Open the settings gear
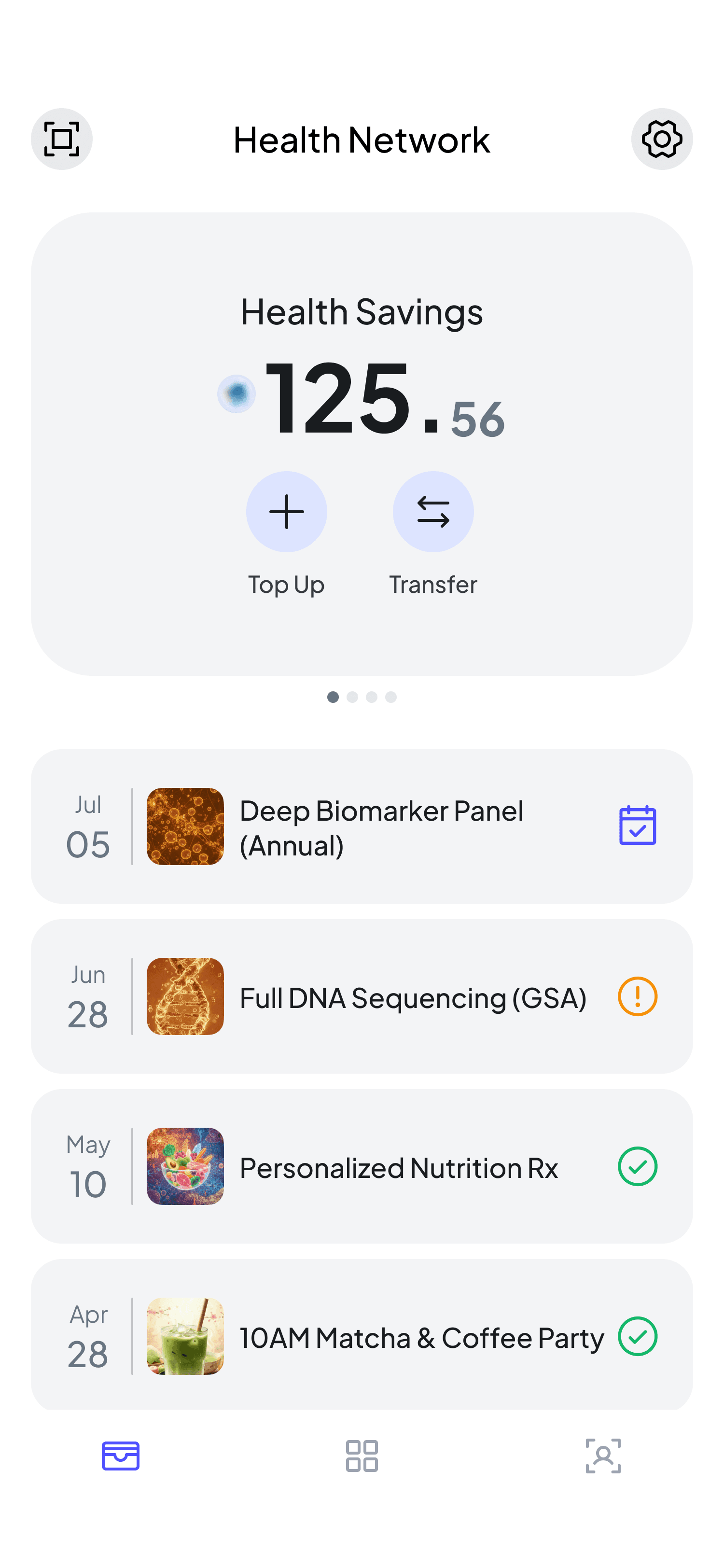Viewport: 724px width, 1568px height. 661,139
